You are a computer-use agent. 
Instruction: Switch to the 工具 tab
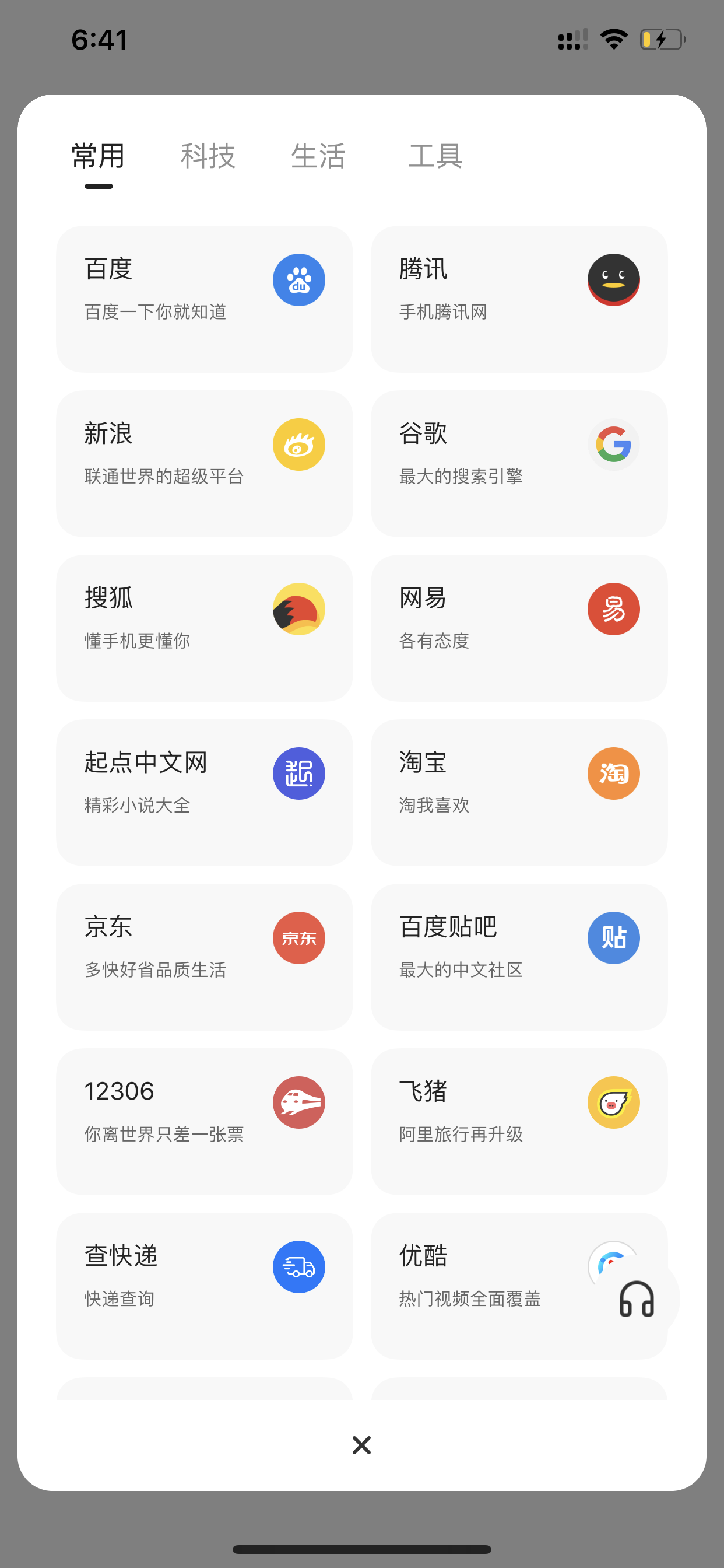(x=435, y=156)
